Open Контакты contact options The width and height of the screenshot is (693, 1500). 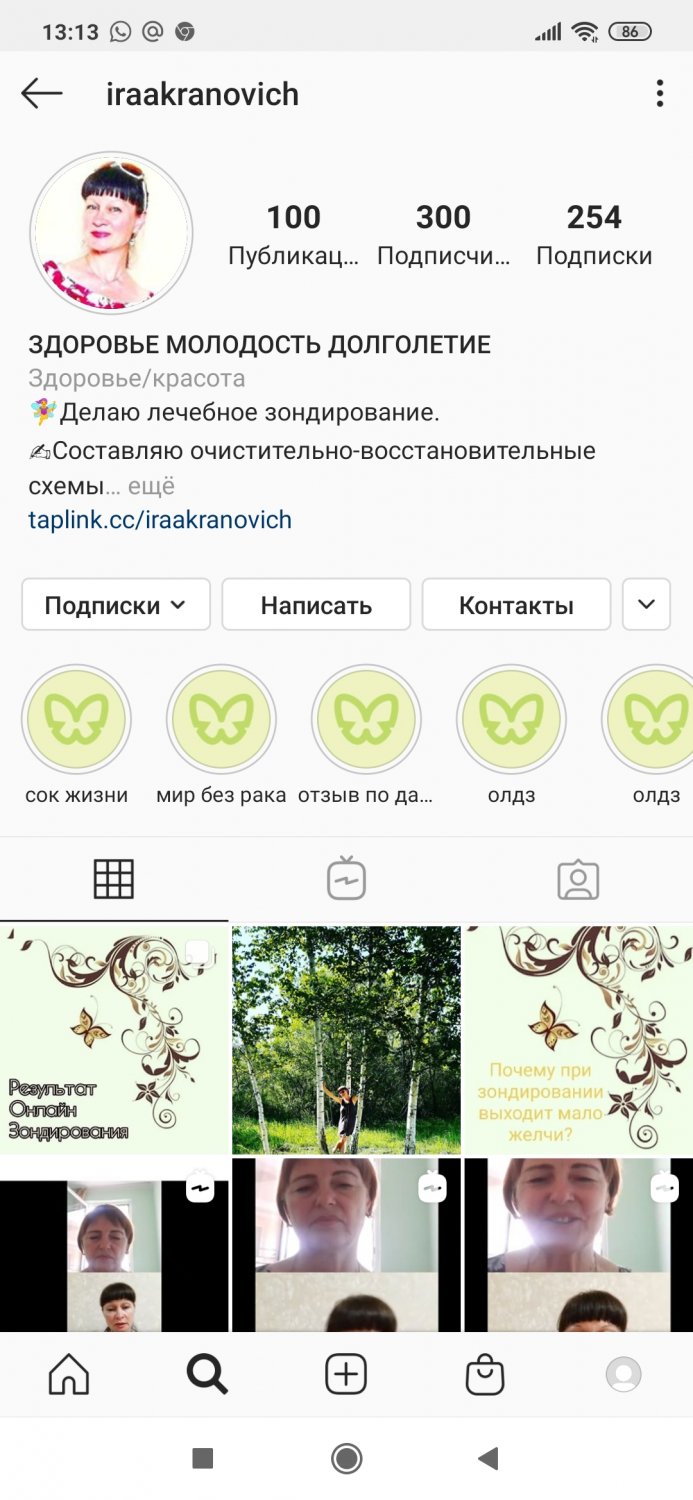click(516, 605)
